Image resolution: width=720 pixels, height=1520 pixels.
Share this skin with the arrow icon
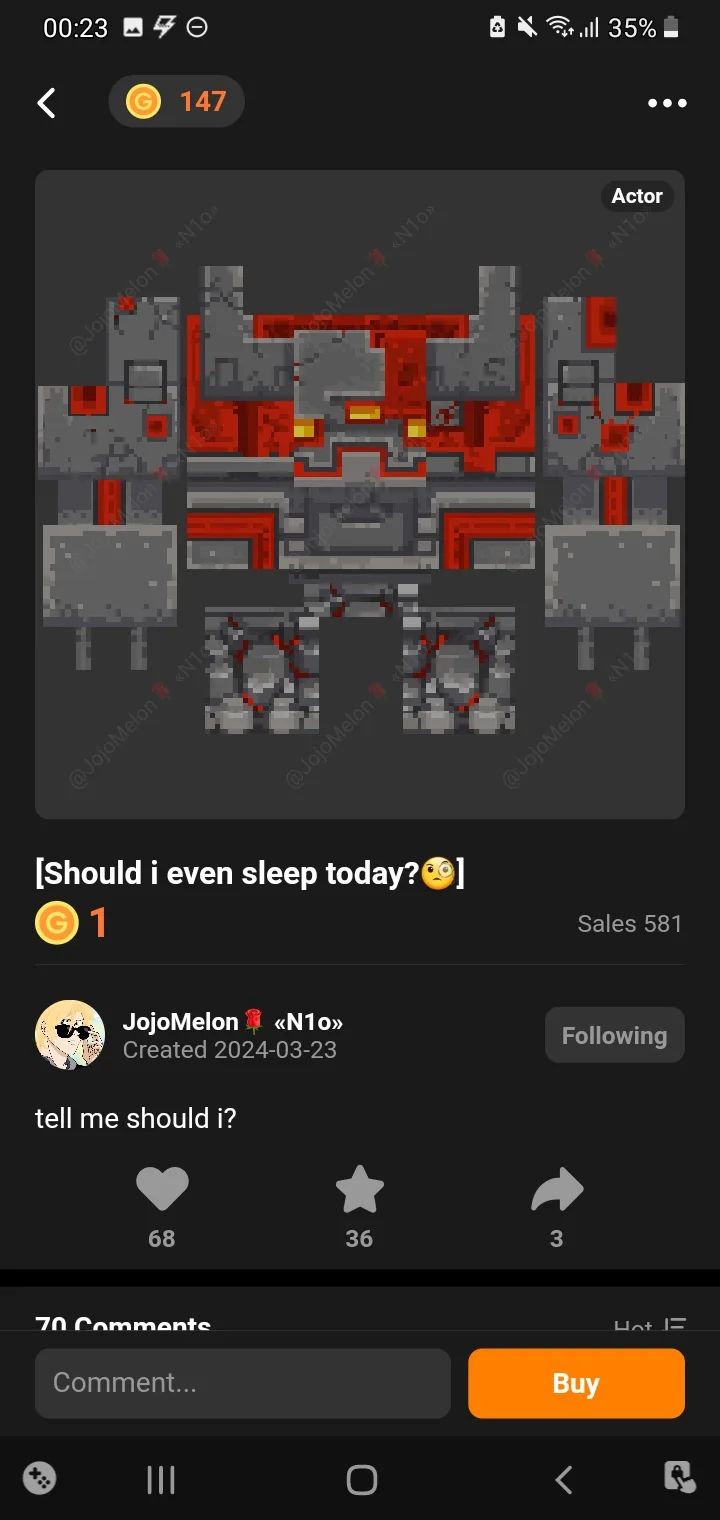coord(557,1189)
